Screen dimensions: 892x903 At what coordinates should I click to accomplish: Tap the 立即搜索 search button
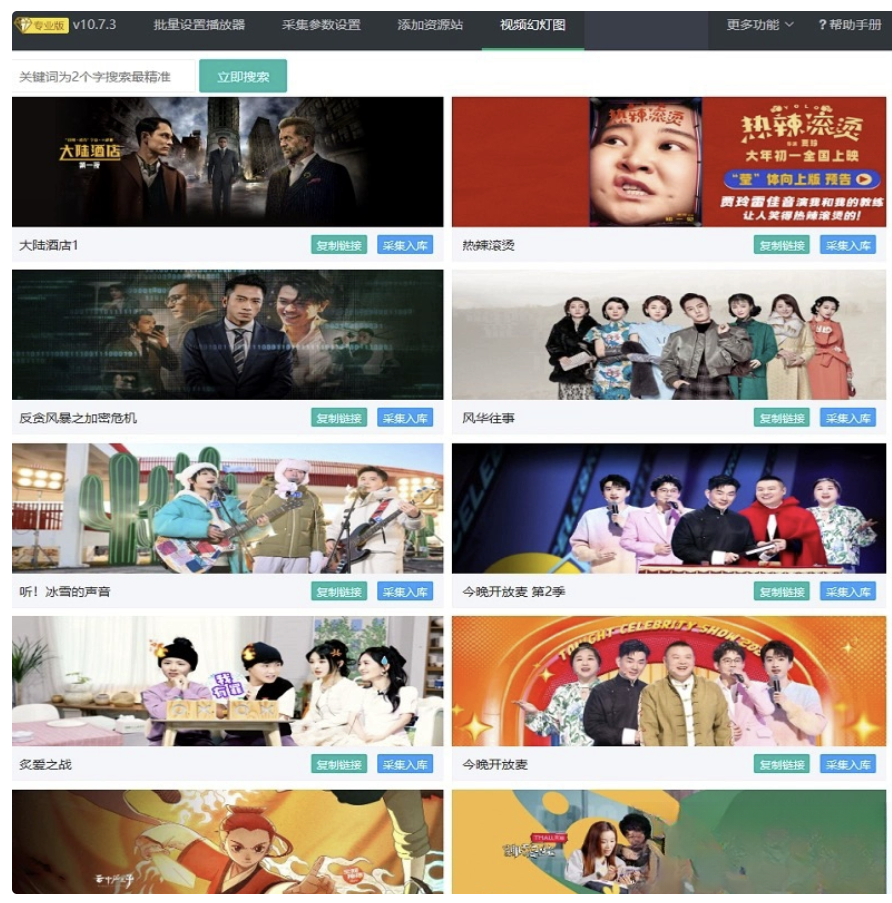tap(243, 77)
